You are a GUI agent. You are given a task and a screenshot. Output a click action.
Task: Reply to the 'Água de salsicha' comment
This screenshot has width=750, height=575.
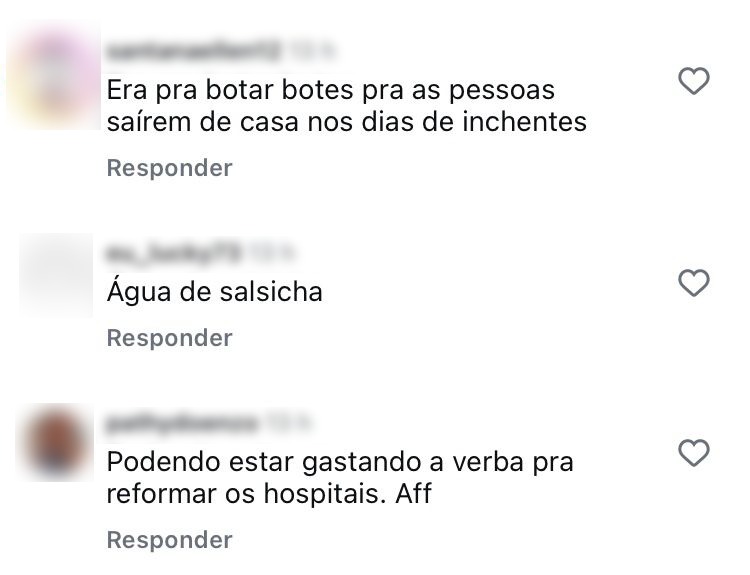(169, 338)
